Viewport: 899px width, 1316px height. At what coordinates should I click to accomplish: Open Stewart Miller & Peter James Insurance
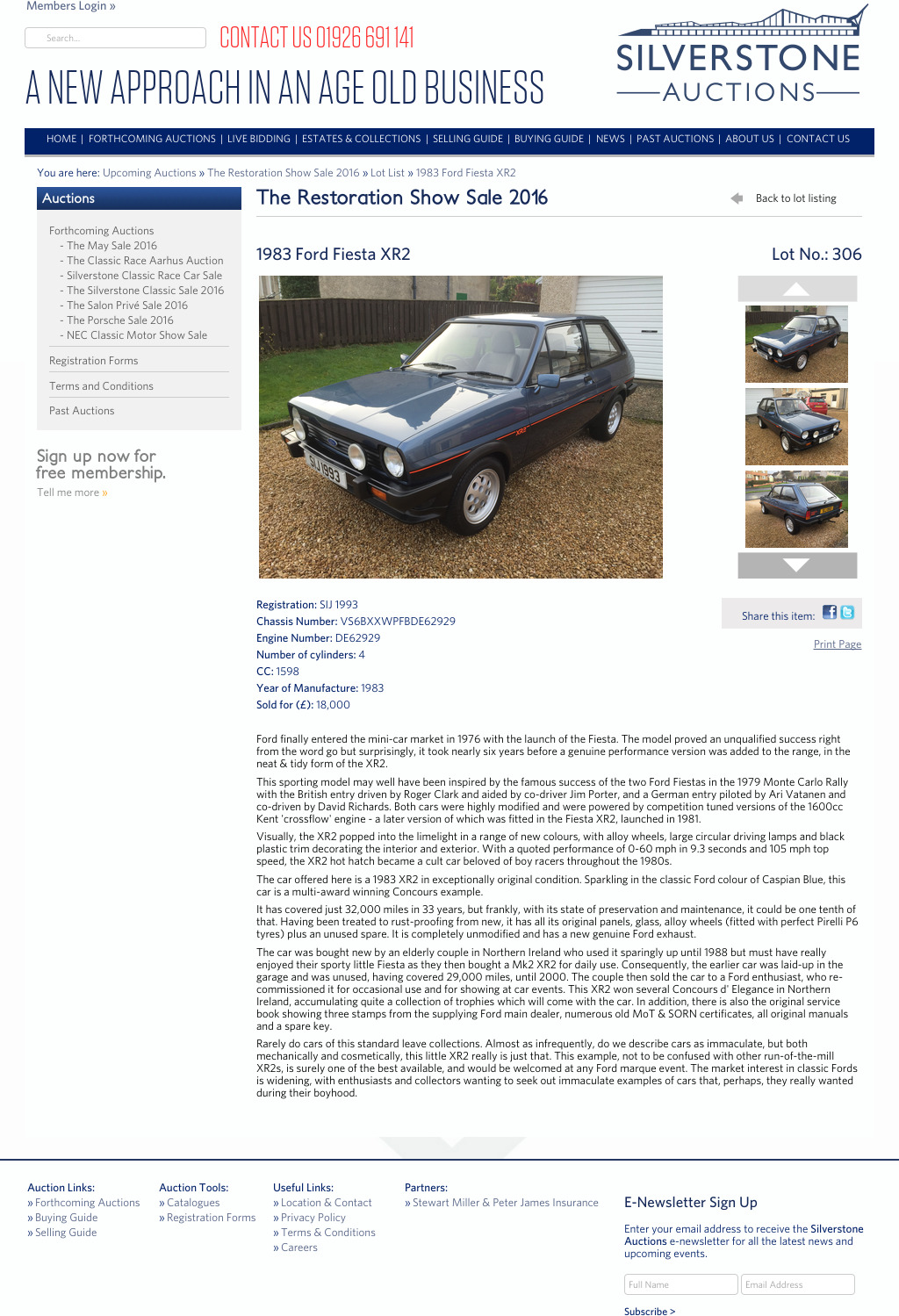[x=505, y=1203]
